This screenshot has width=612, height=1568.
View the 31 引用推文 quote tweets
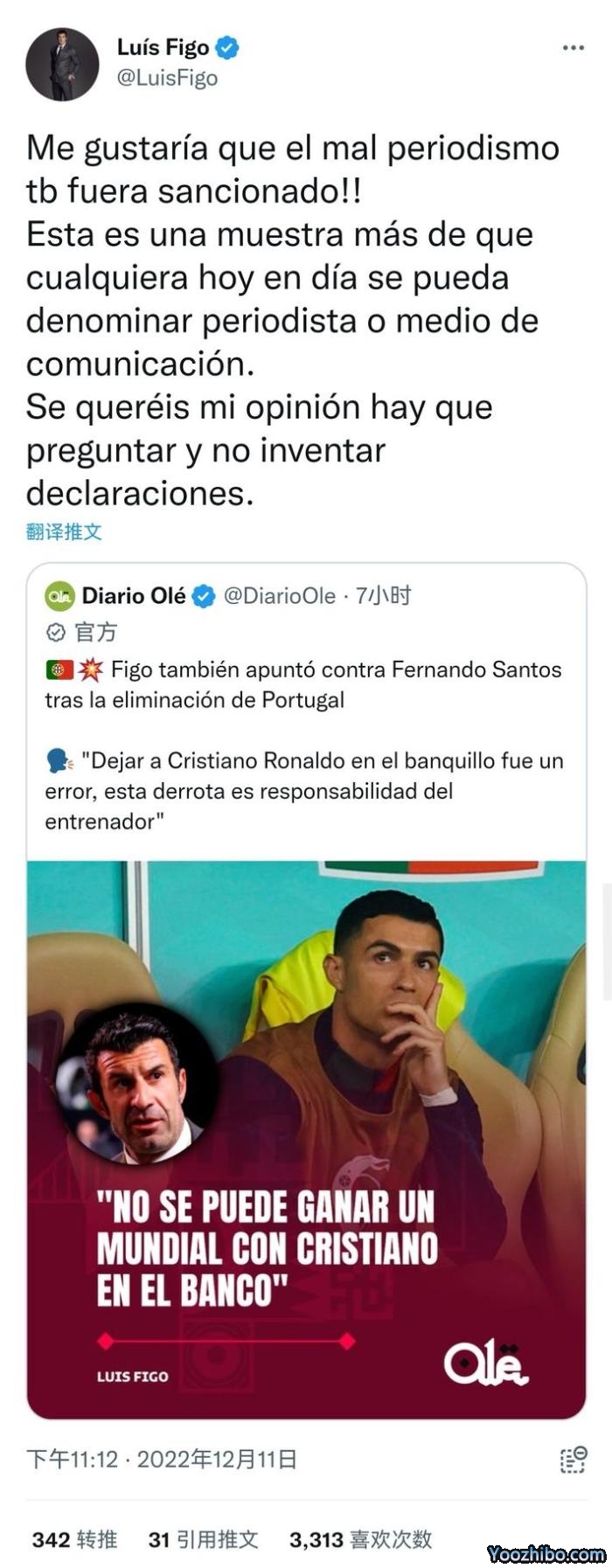coord(203,1539)
